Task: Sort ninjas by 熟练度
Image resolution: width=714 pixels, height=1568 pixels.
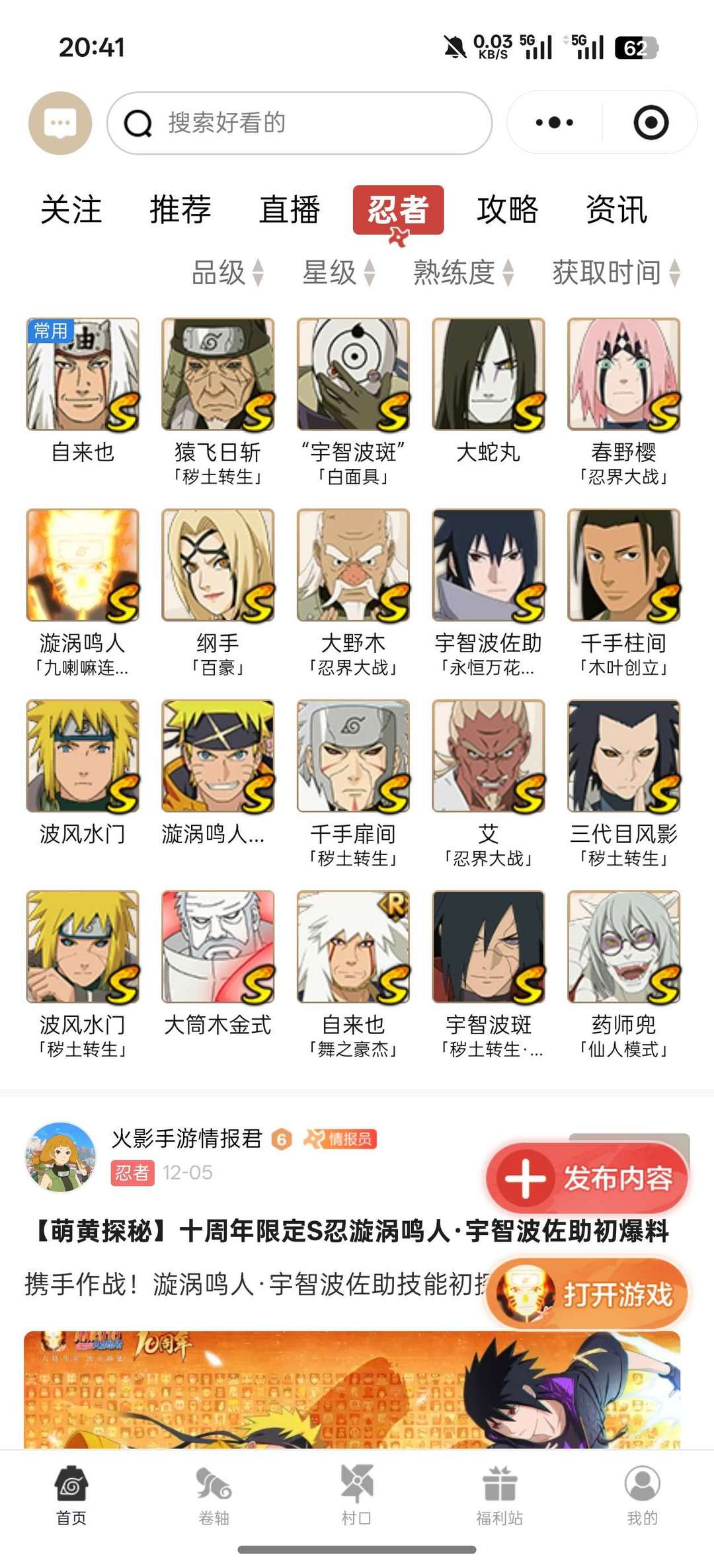Action: (463, 272)
